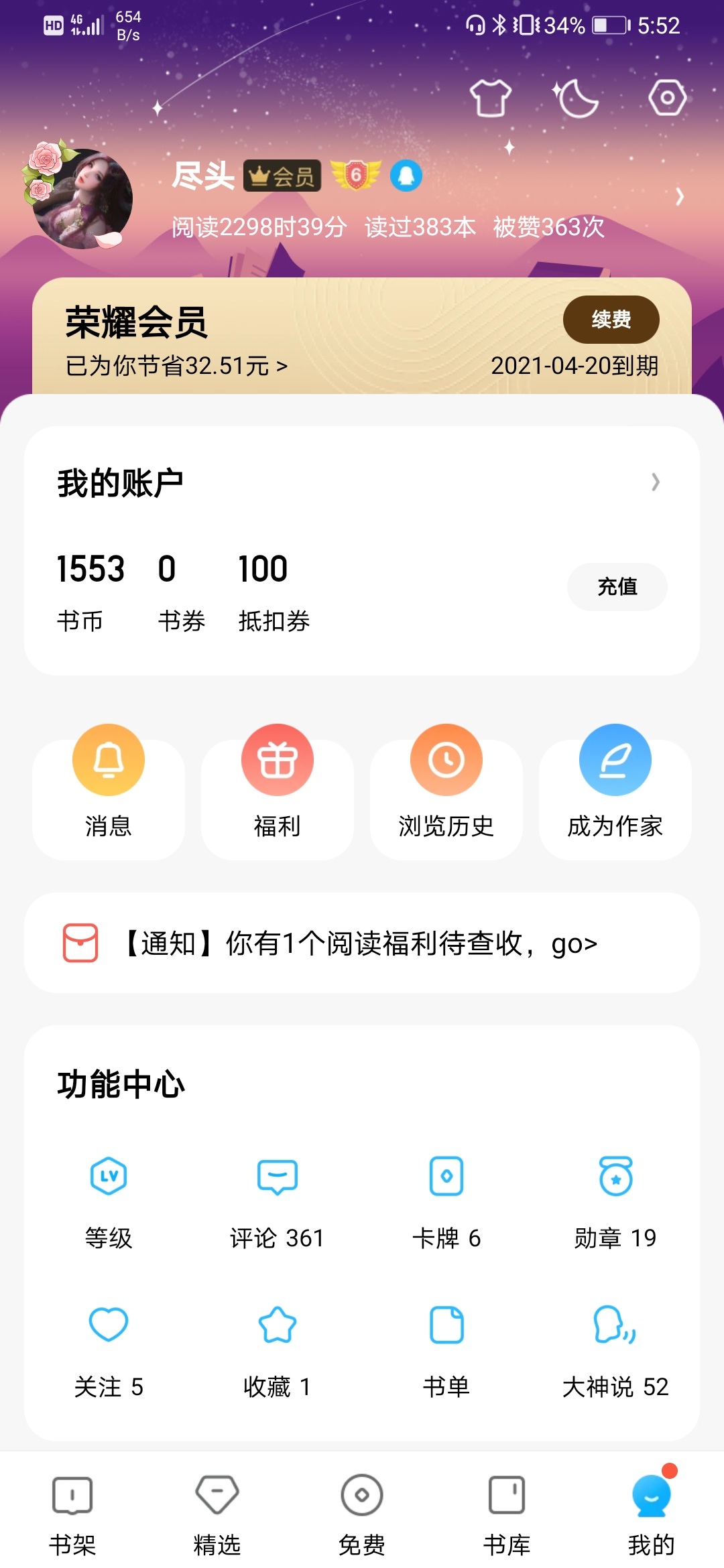724x1568 pixels.
Task: Open 福利 benefits
Action: (278, 792)
